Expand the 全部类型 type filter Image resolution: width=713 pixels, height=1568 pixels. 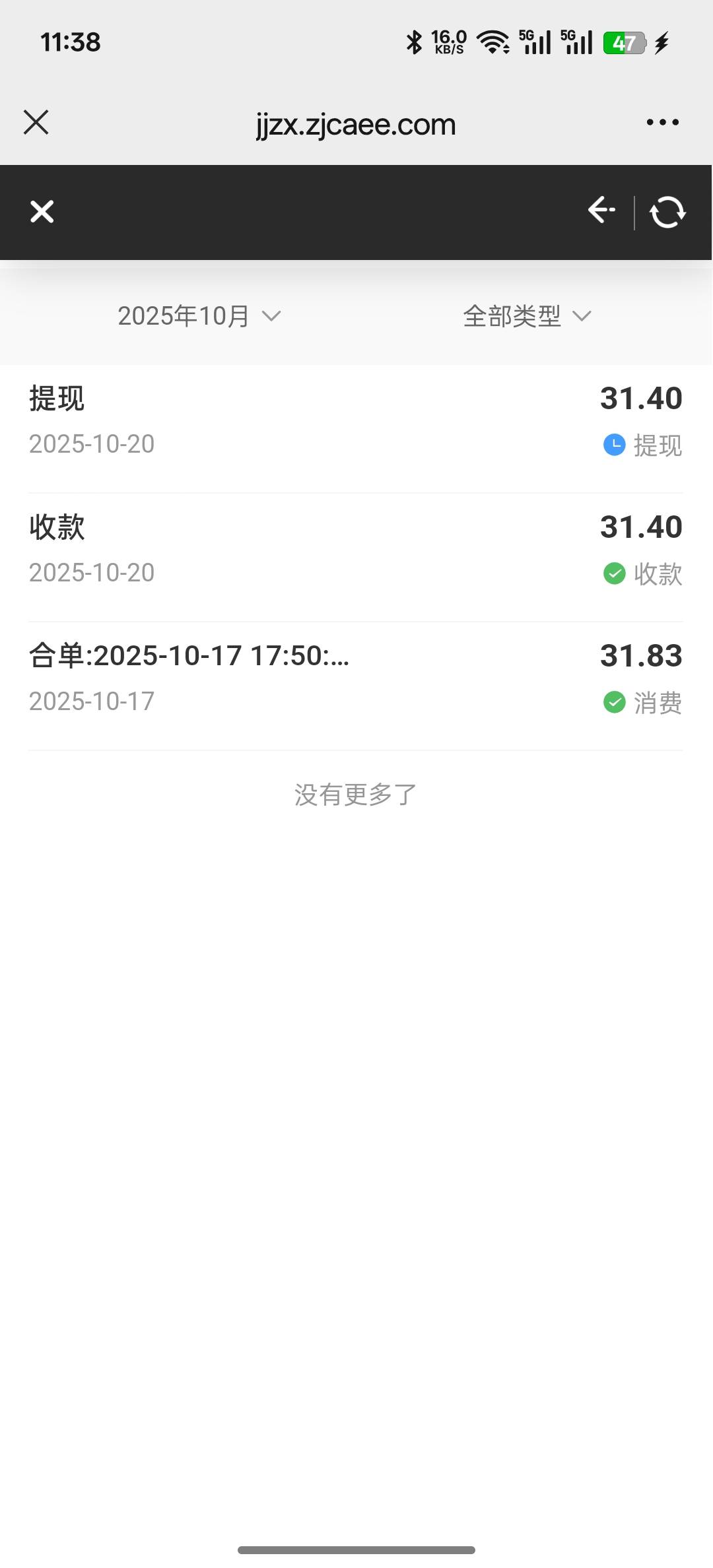(527, 316)
